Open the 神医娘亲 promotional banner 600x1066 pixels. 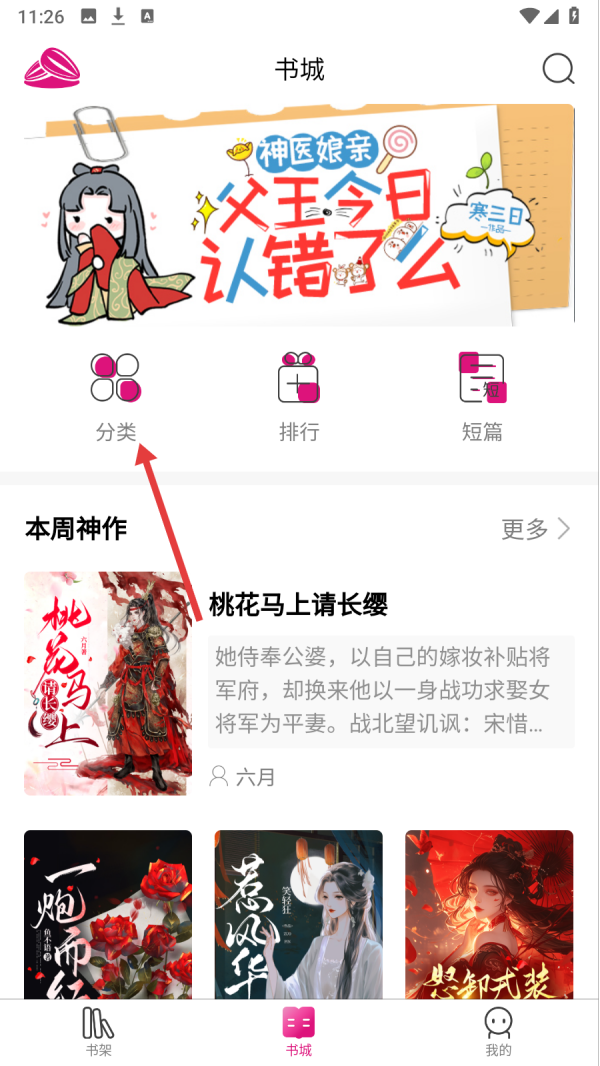299,215
